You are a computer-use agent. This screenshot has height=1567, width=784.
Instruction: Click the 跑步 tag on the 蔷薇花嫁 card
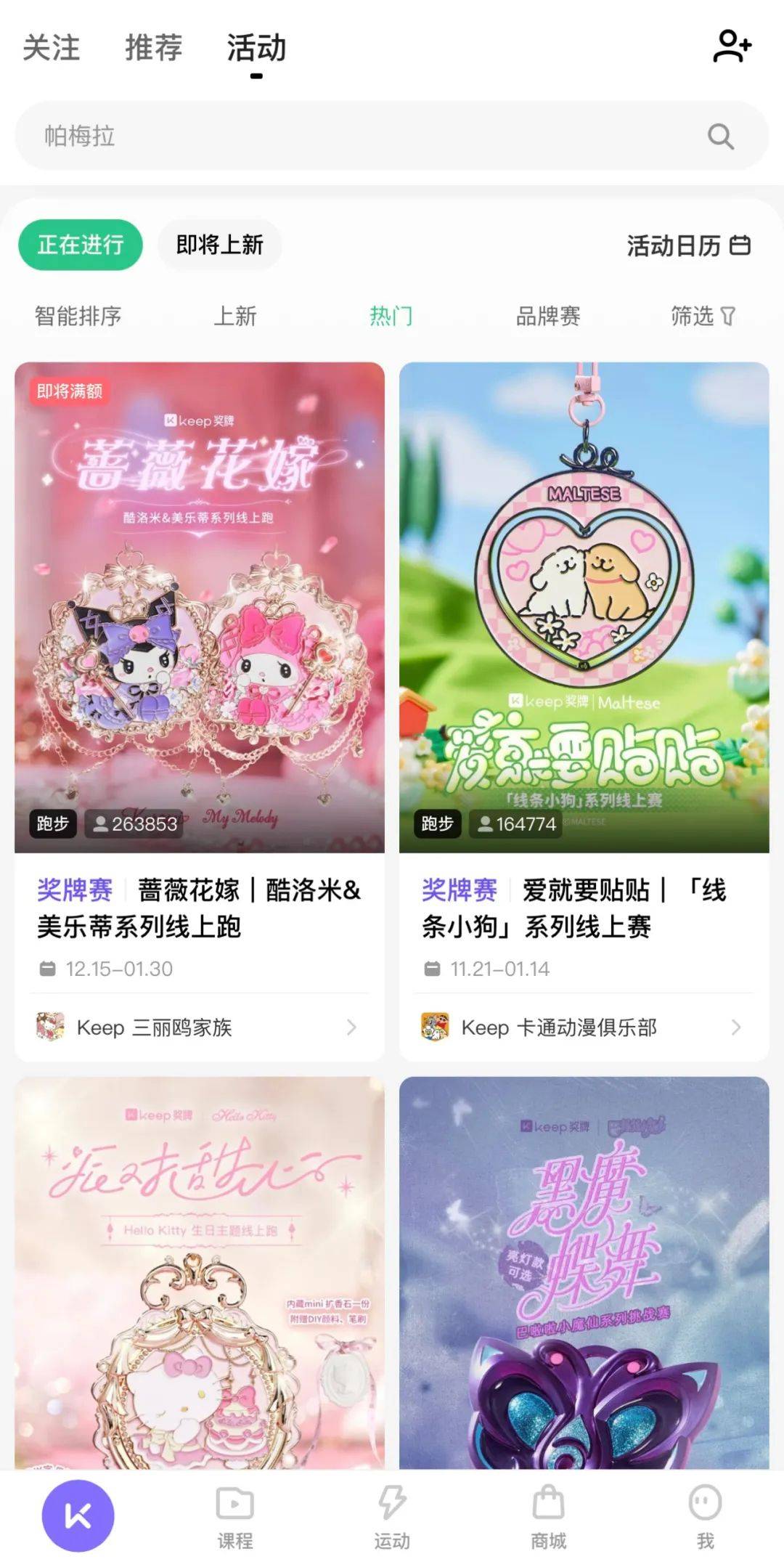(x=54, y=824)
